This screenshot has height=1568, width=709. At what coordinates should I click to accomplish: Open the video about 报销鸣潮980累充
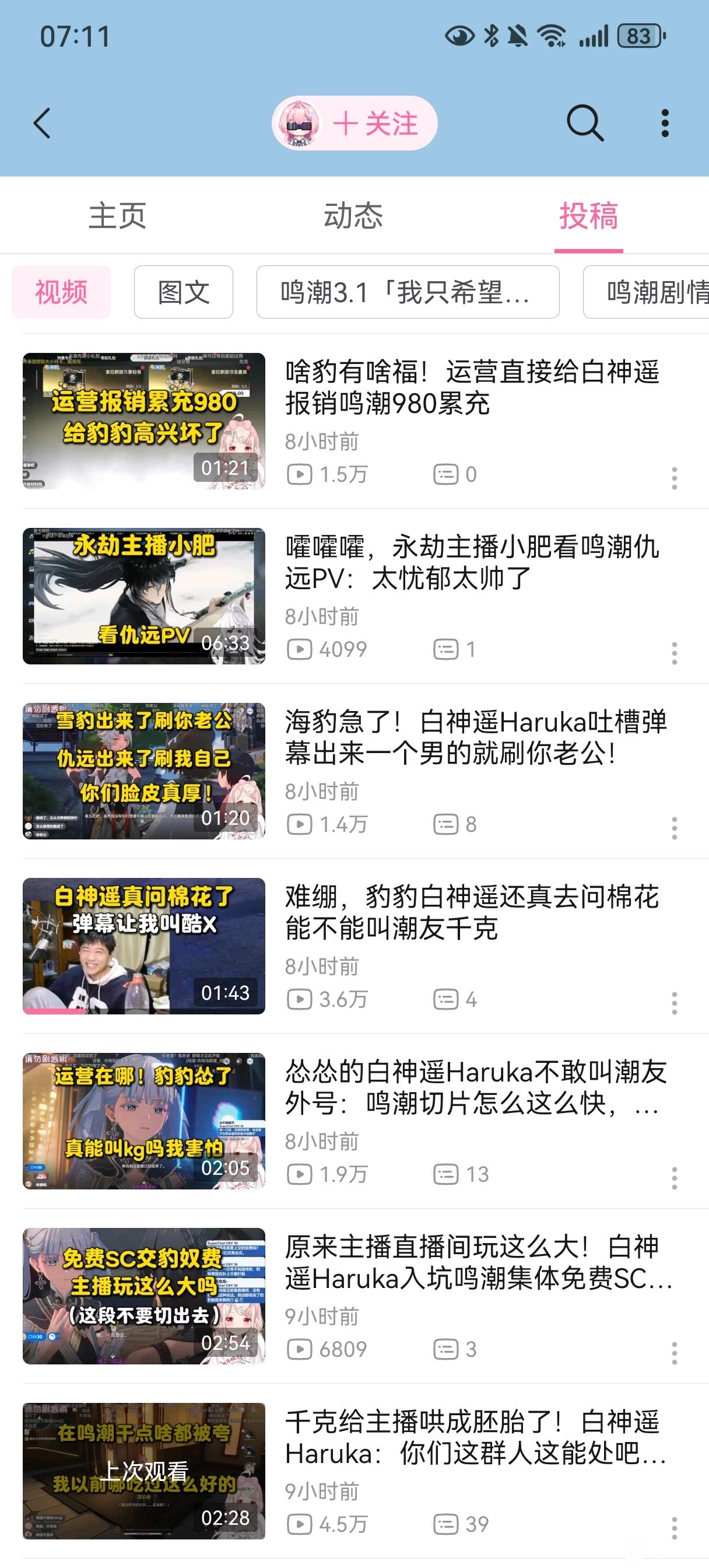click(471, 388)
